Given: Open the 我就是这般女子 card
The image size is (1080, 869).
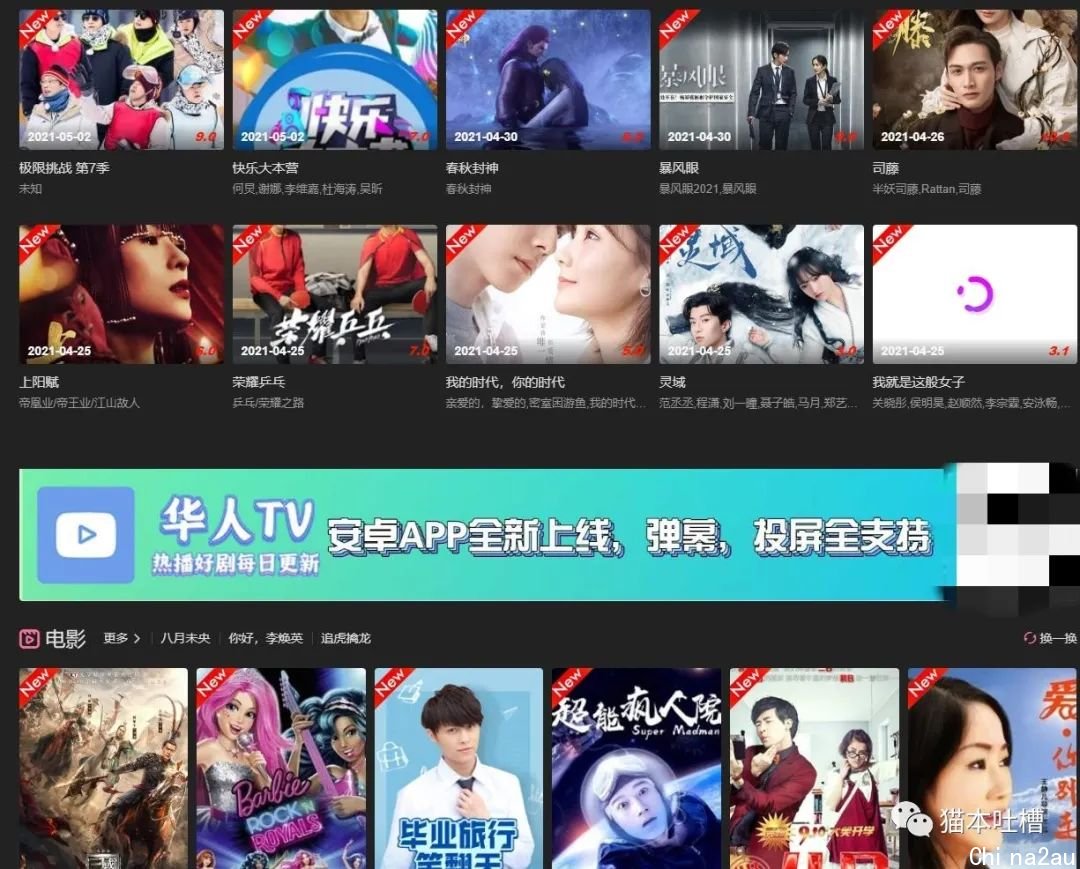Looking at the screenshot, I should (975, 294).
